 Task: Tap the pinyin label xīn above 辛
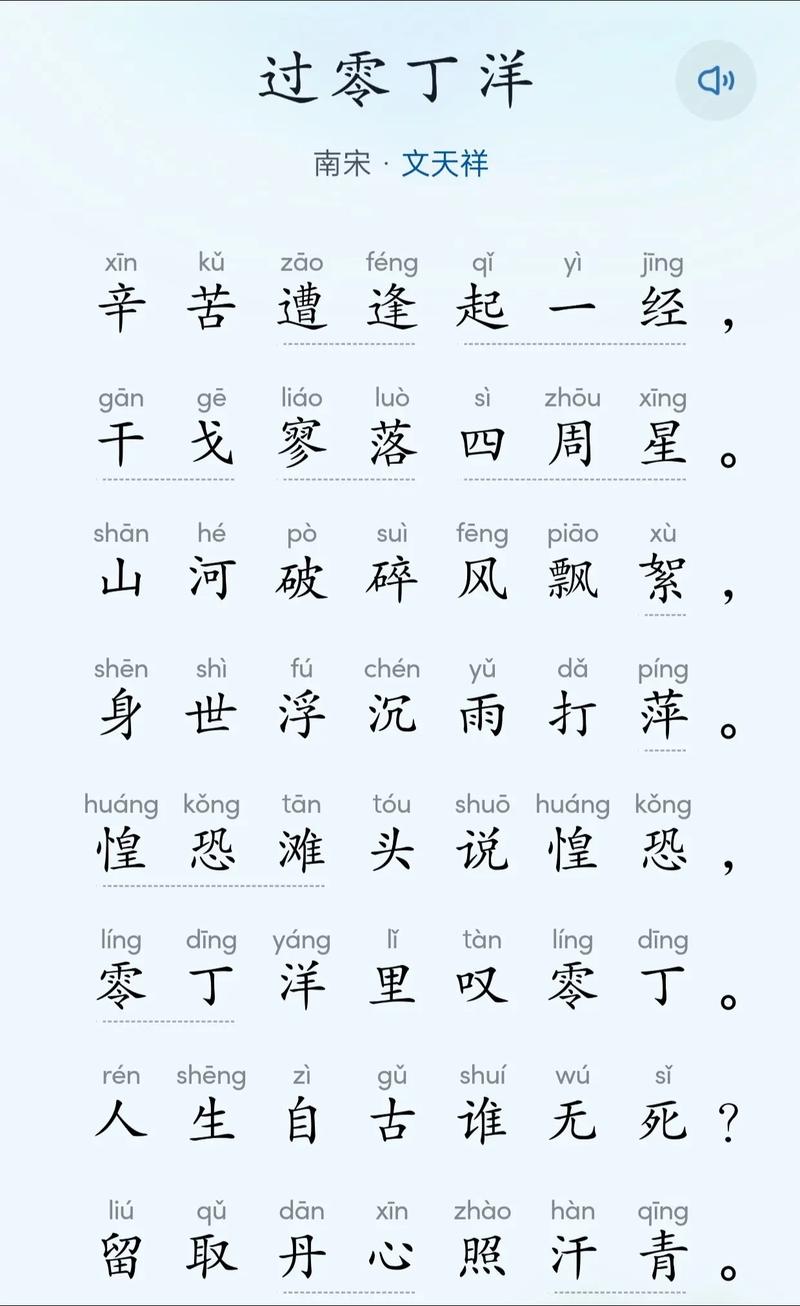[121, 263]
